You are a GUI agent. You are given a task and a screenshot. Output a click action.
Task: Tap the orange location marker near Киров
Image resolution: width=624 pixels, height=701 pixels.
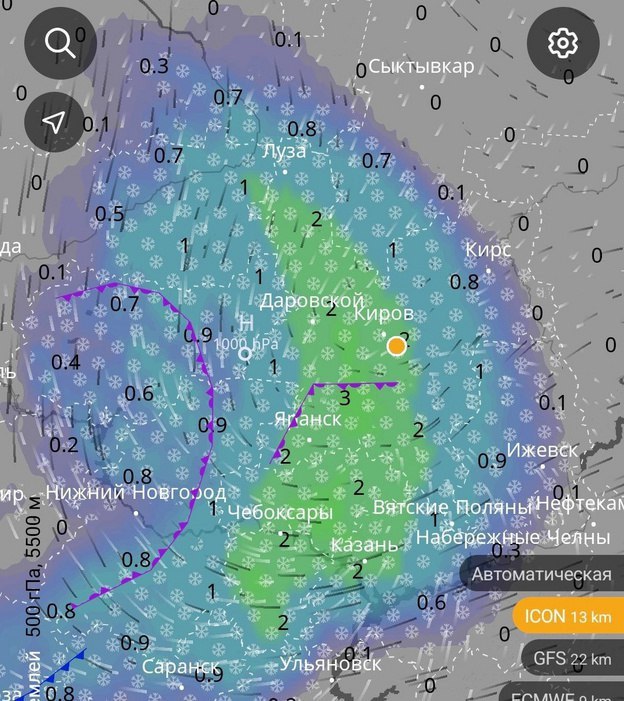(x=397, y=346)
